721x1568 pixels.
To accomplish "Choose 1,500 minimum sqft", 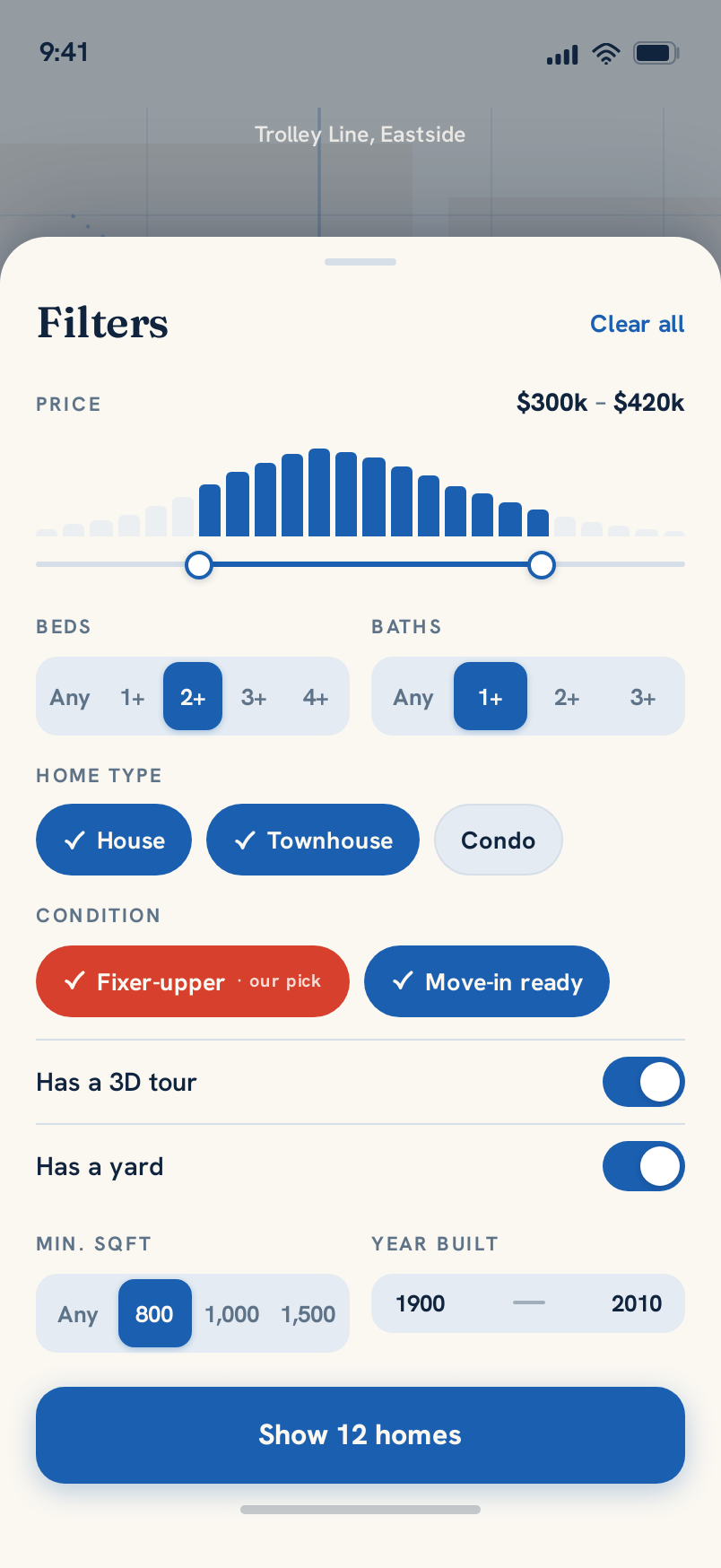I will pos(308,1313).
